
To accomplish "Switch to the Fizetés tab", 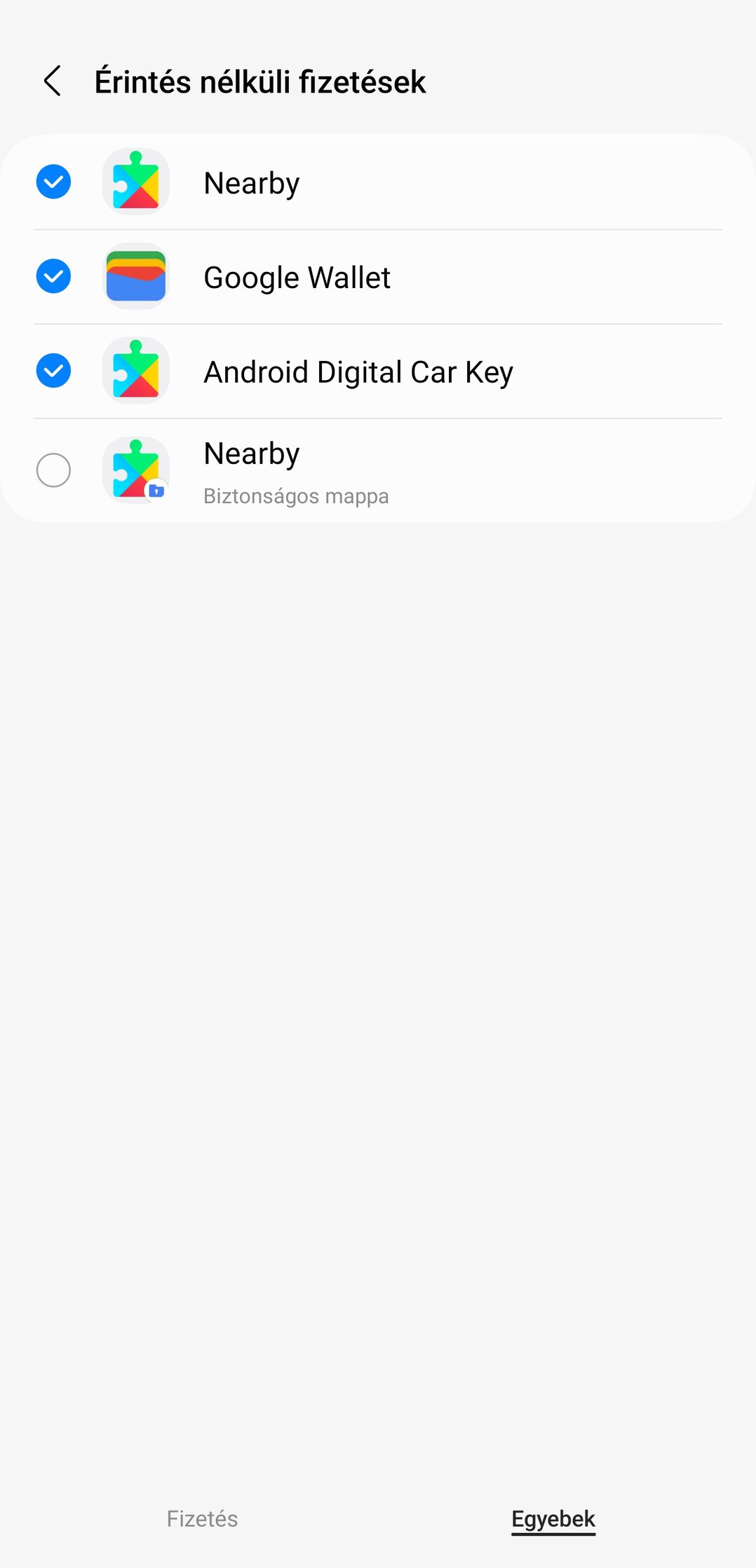I will 202,1518.
